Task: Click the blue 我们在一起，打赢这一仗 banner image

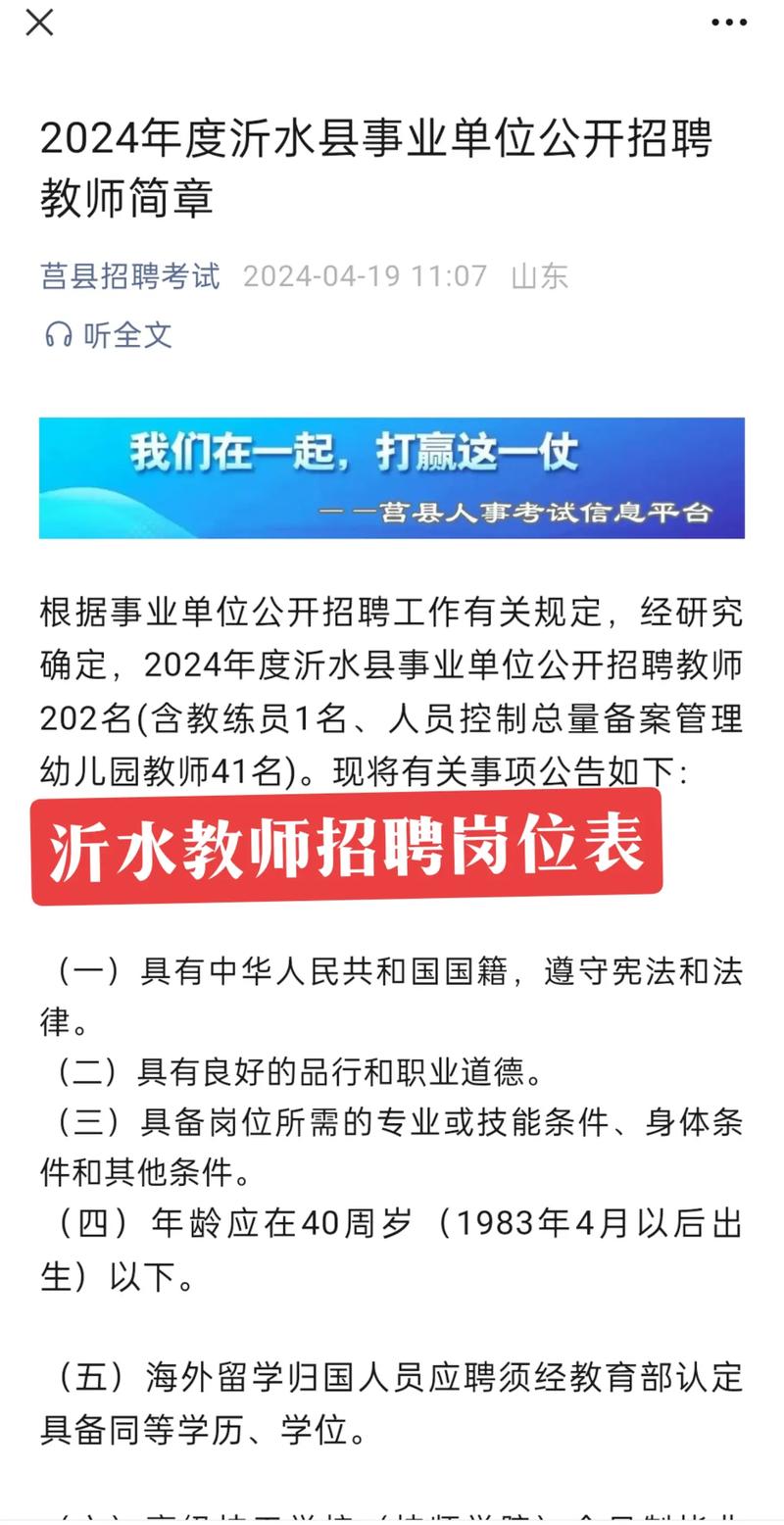Action: point(392,477)
